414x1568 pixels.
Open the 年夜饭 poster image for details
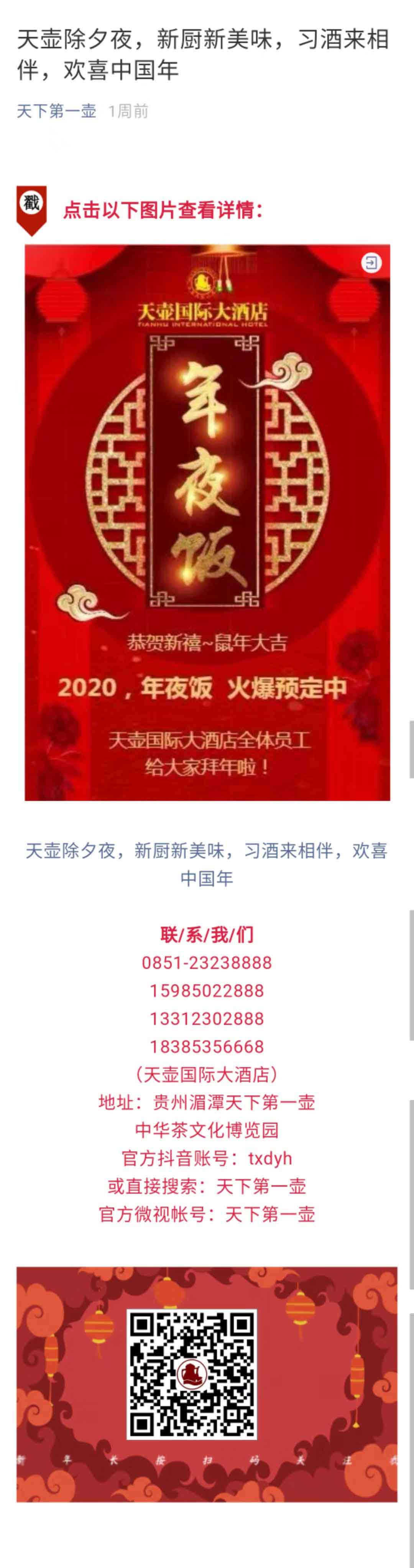[207, 522]
